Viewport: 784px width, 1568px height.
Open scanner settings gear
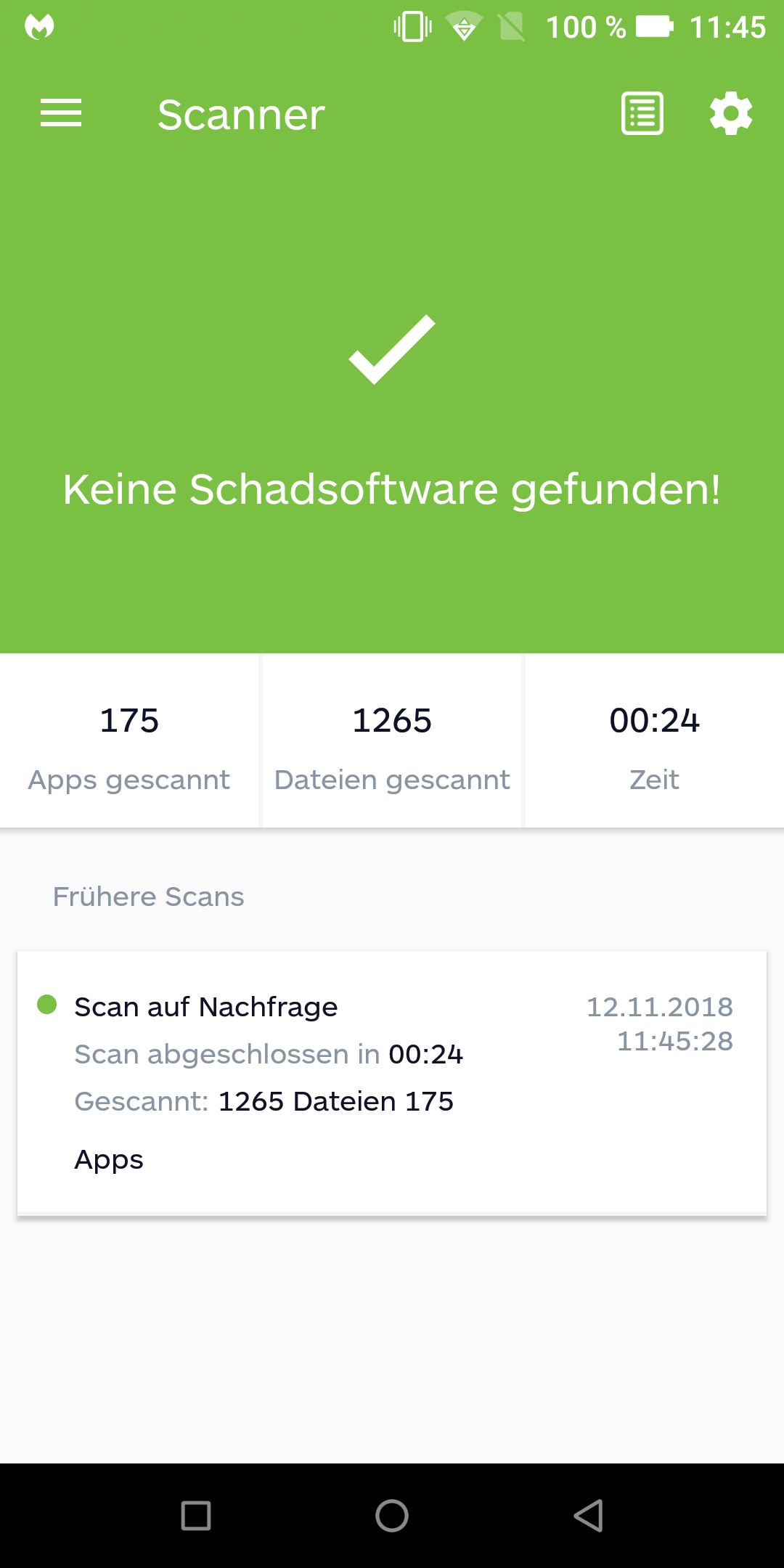730,113
